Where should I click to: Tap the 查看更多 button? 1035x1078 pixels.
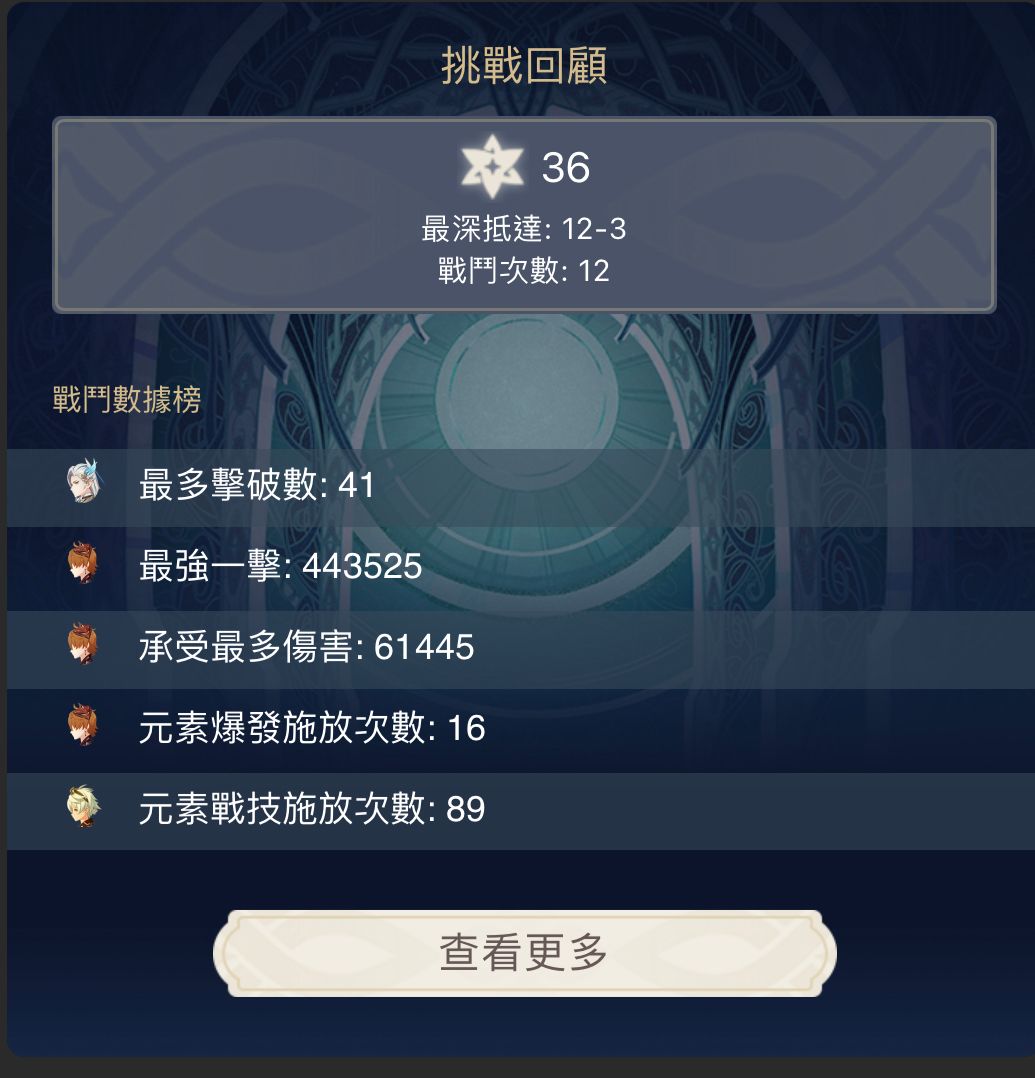[524, 953]
